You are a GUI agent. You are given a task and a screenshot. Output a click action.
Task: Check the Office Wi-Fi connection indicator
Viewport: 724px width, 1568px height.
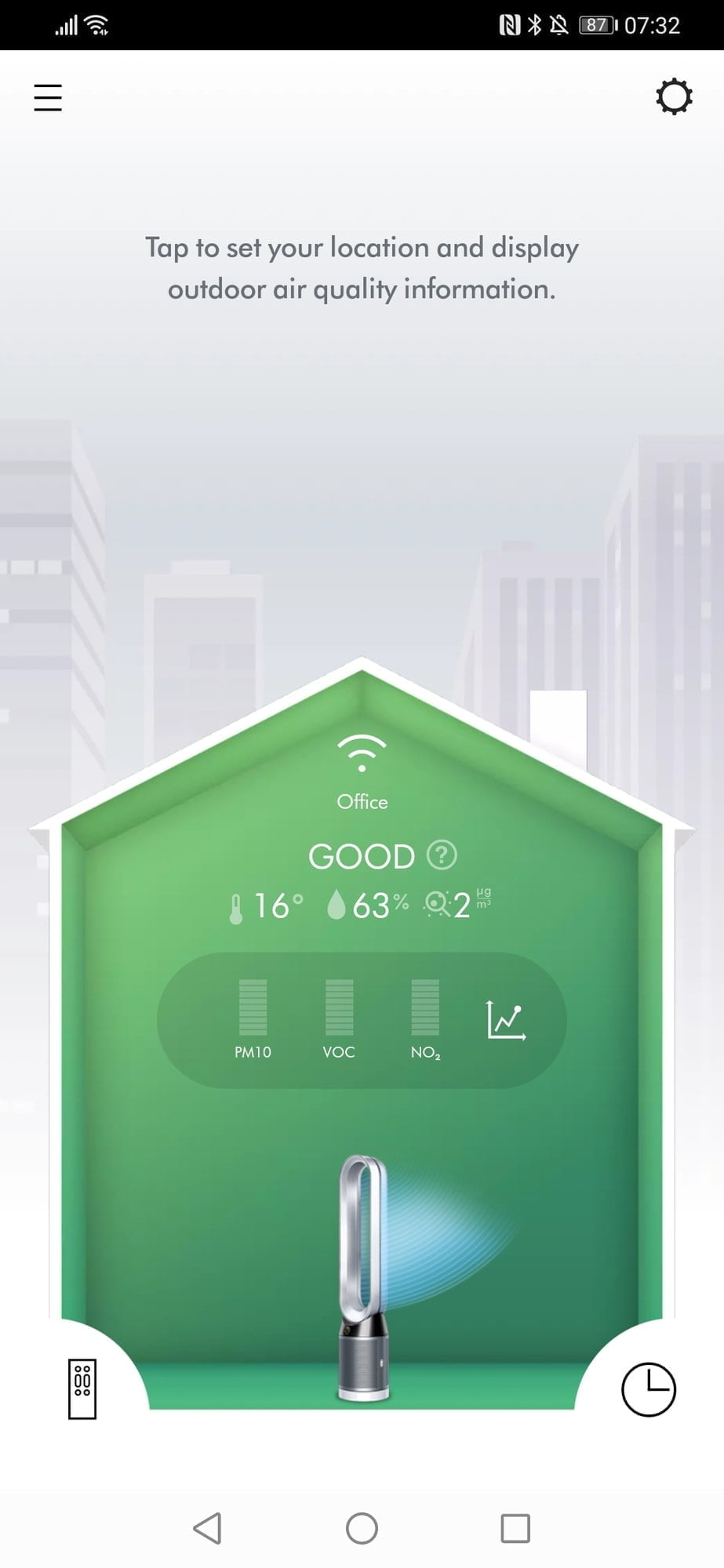(x=362, y=753)
